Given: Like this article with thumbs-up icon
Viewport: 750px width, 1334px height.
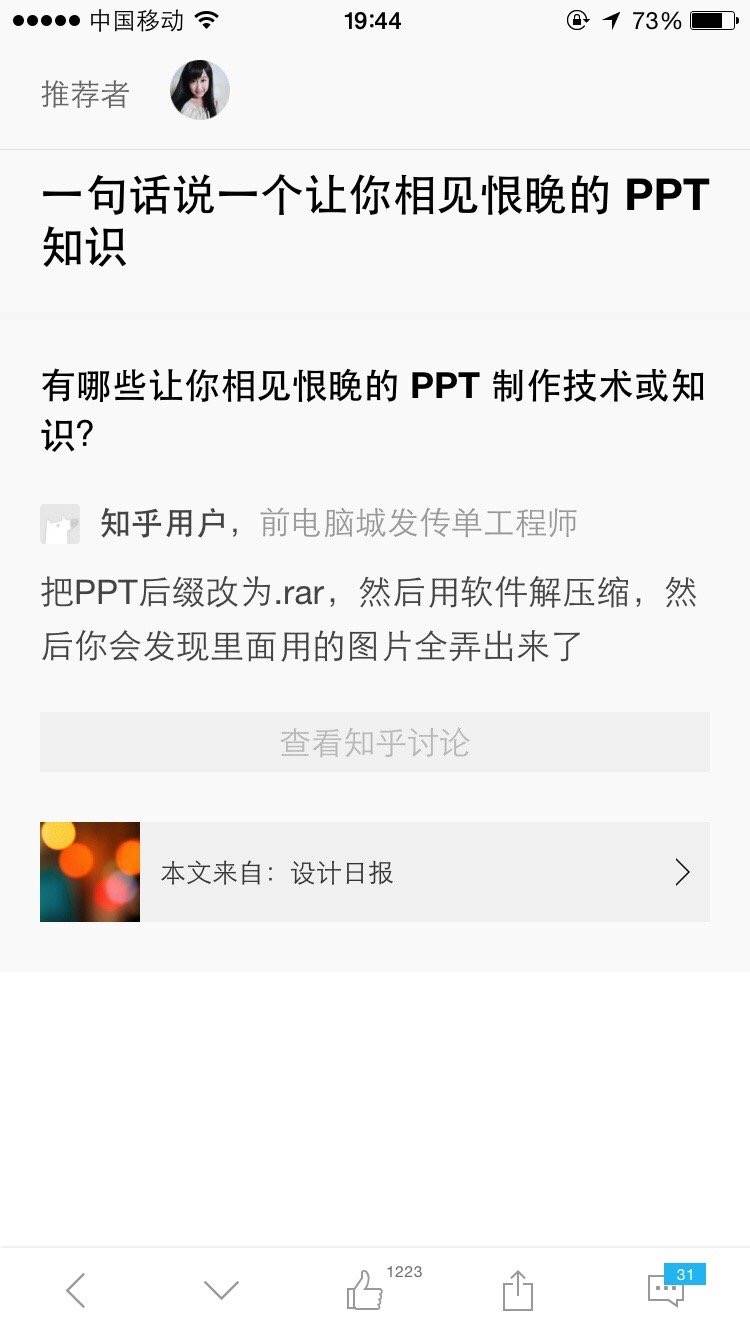Looking at the screenshot, I should pos(365,1290).
